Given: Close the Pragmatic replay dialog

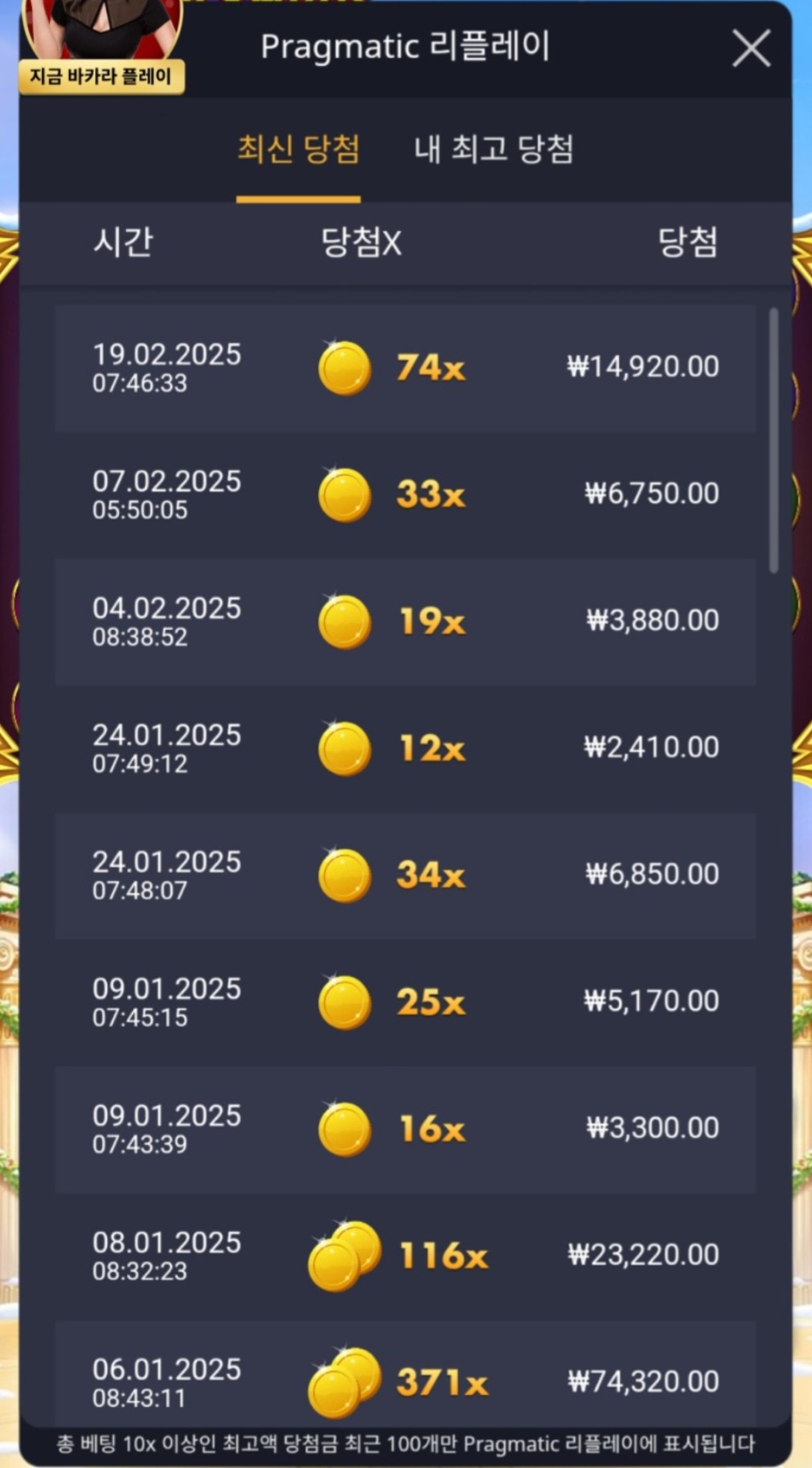Looking at the screenshot, I should 751,49.
